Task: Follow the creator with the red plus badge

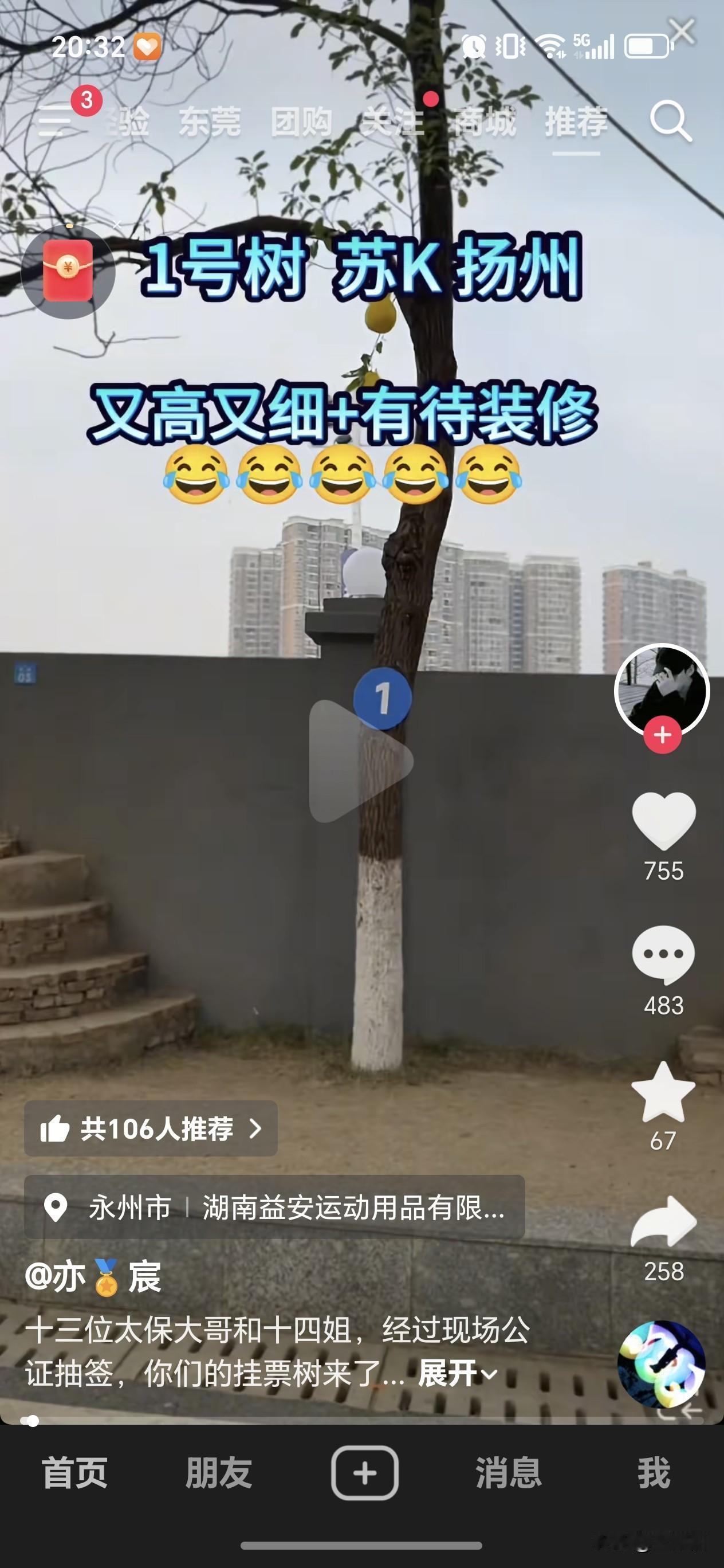Action: pyautogui.click(x=663, y=736)
